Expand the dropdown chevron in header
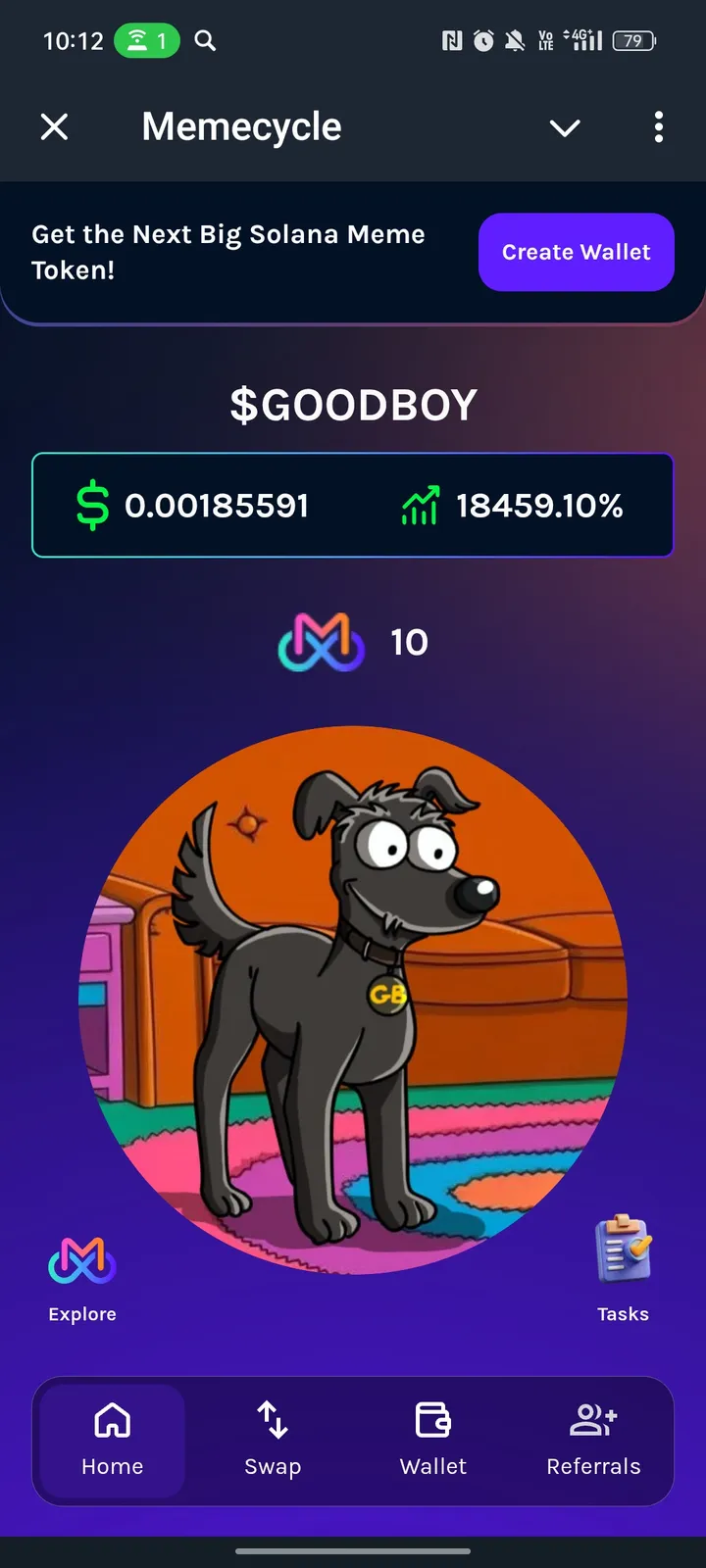 [x=565, y=127]
